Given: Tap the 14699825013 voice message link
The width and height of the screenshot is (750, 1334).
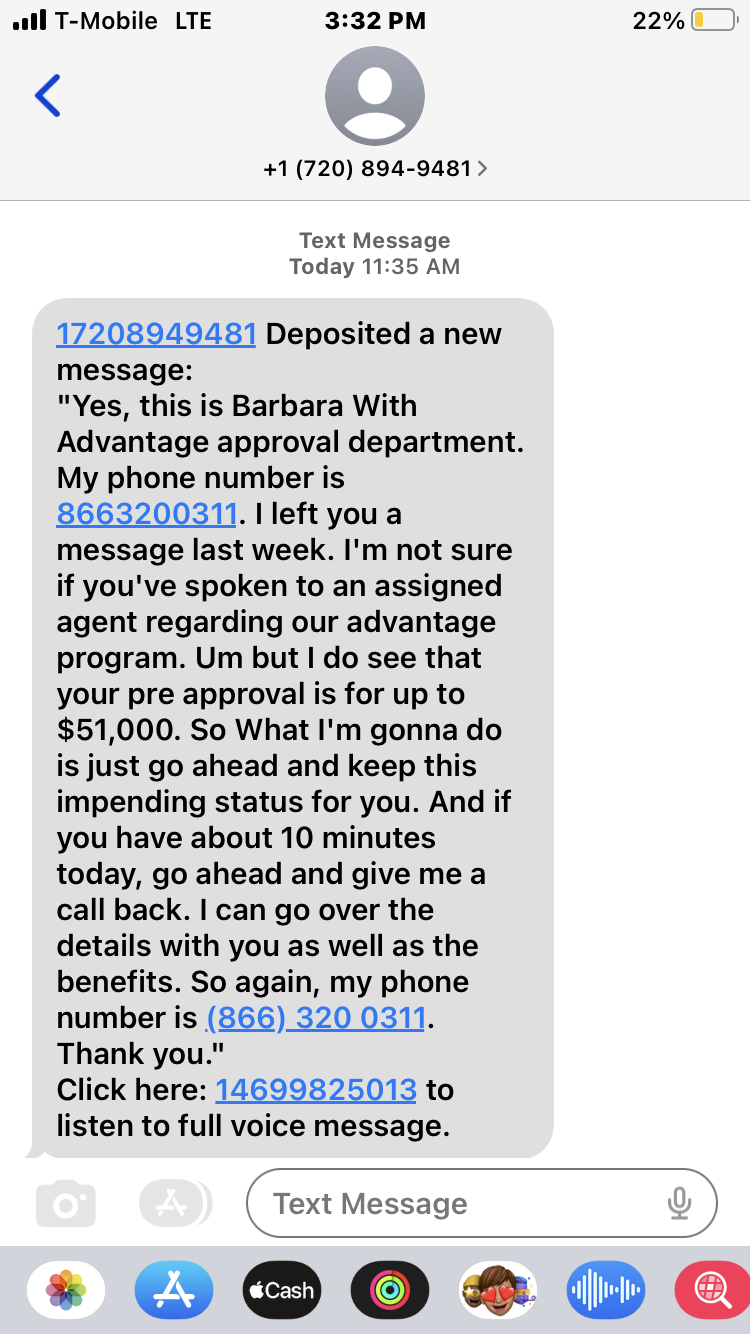Looking at the screenshot, I should [316, 1090].
